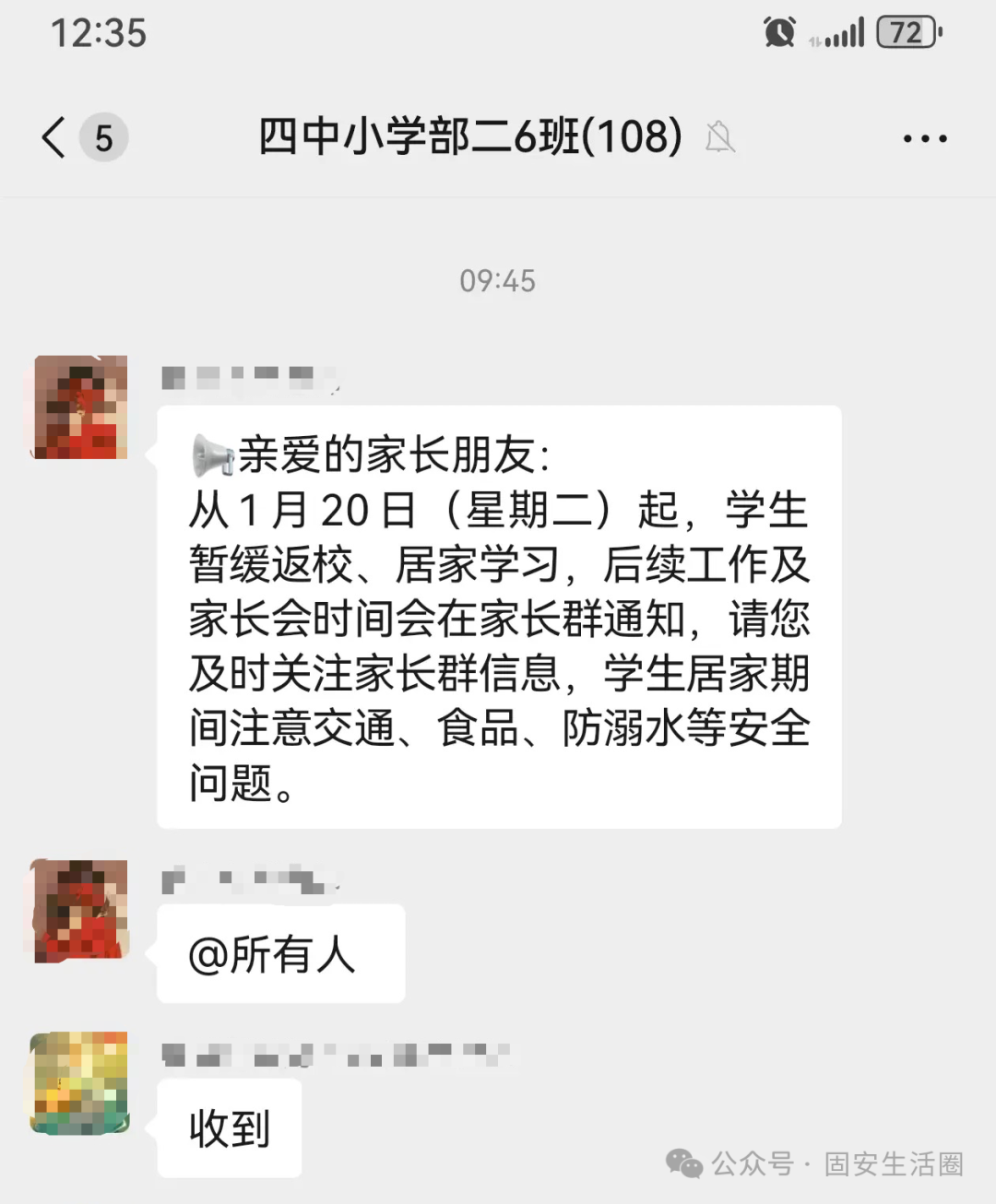Open the group chat overflow menu
The height and width of the screenshot is (1204, 996).
click(924, 139)
